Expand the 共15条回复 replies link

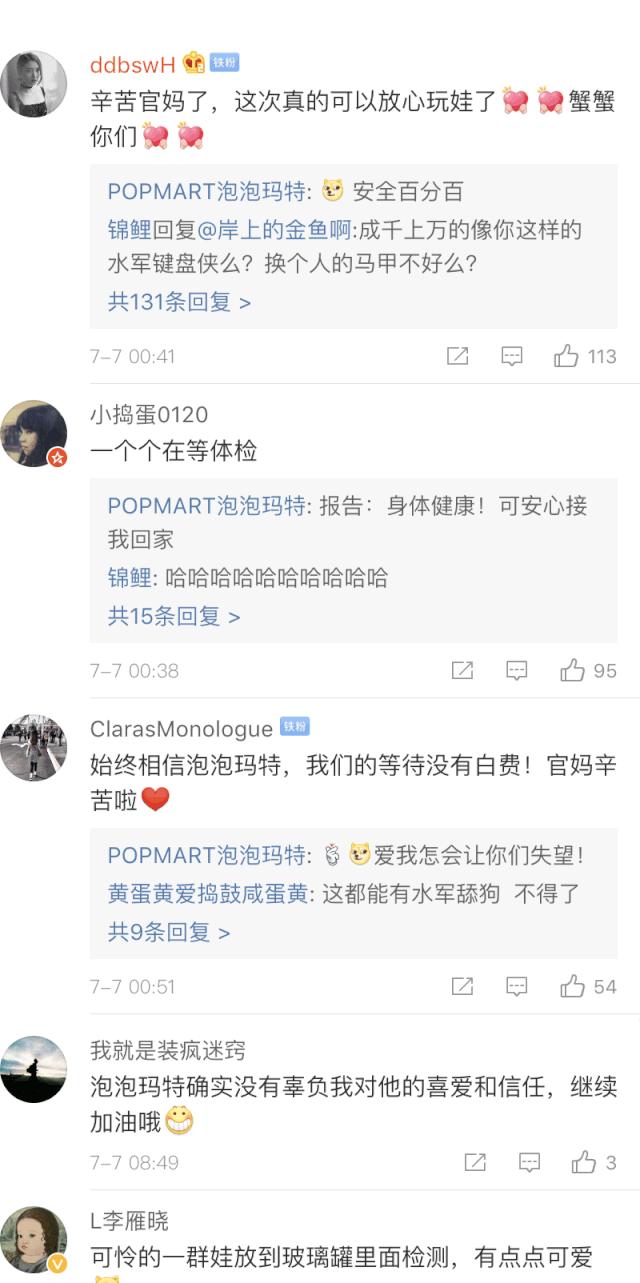(x=174, y=617)
